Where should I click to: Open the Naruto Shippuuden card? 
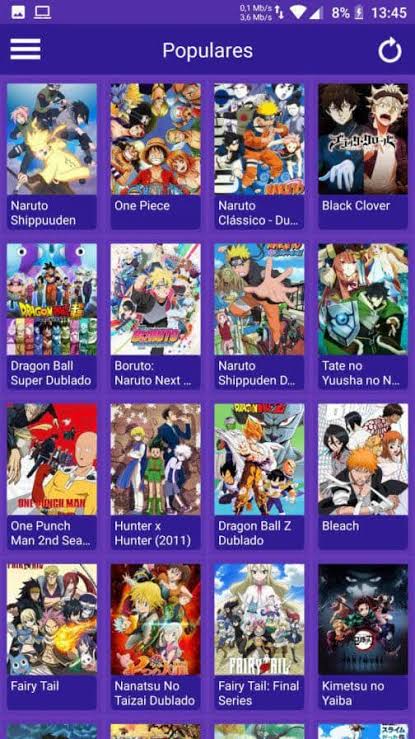point(52,156)
